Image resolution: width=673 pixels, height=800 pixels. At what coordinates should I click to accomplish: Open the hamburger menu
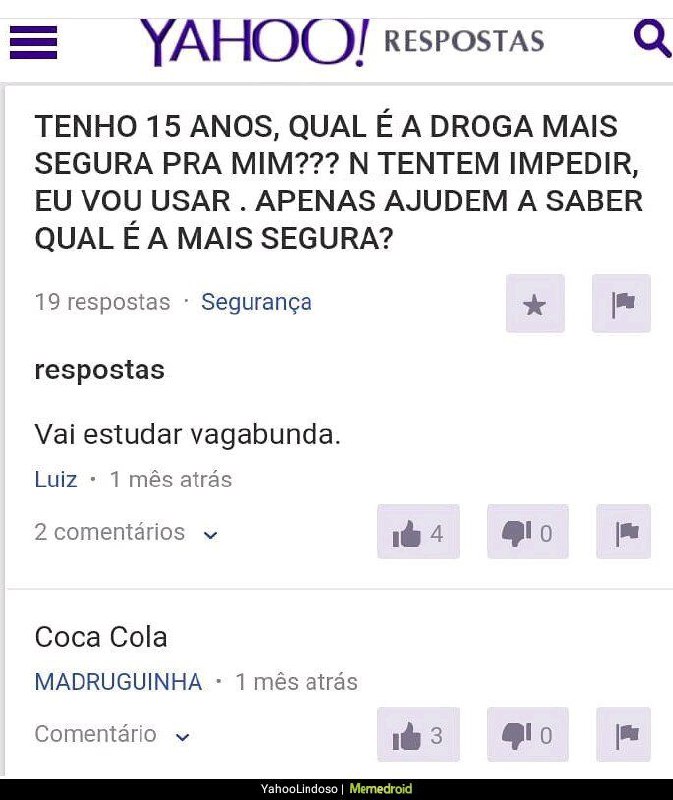click(33, 42)
